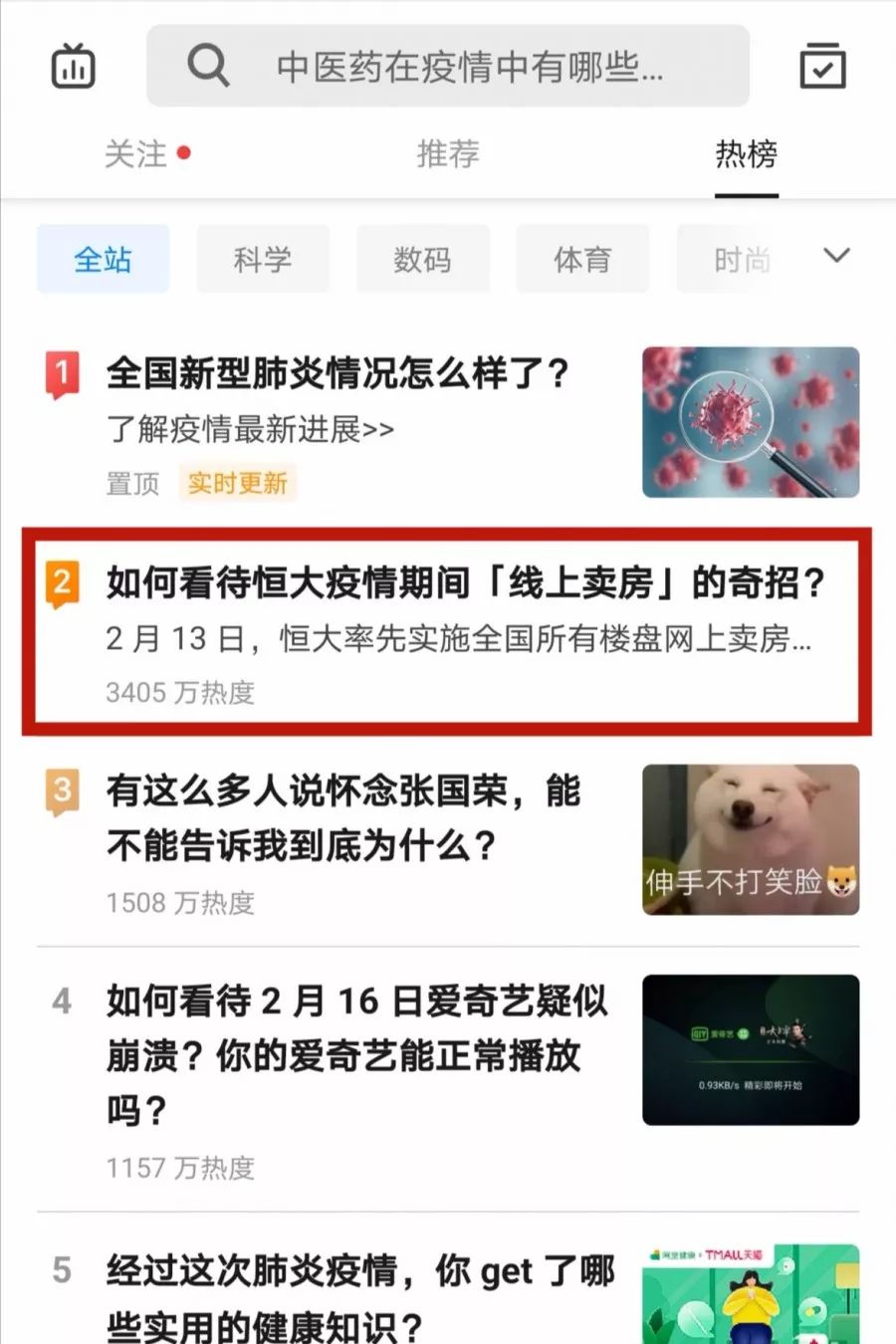Open the 恒大线上卖房 question
Screen dimensions: 896x1344
(x=466, y=583)
